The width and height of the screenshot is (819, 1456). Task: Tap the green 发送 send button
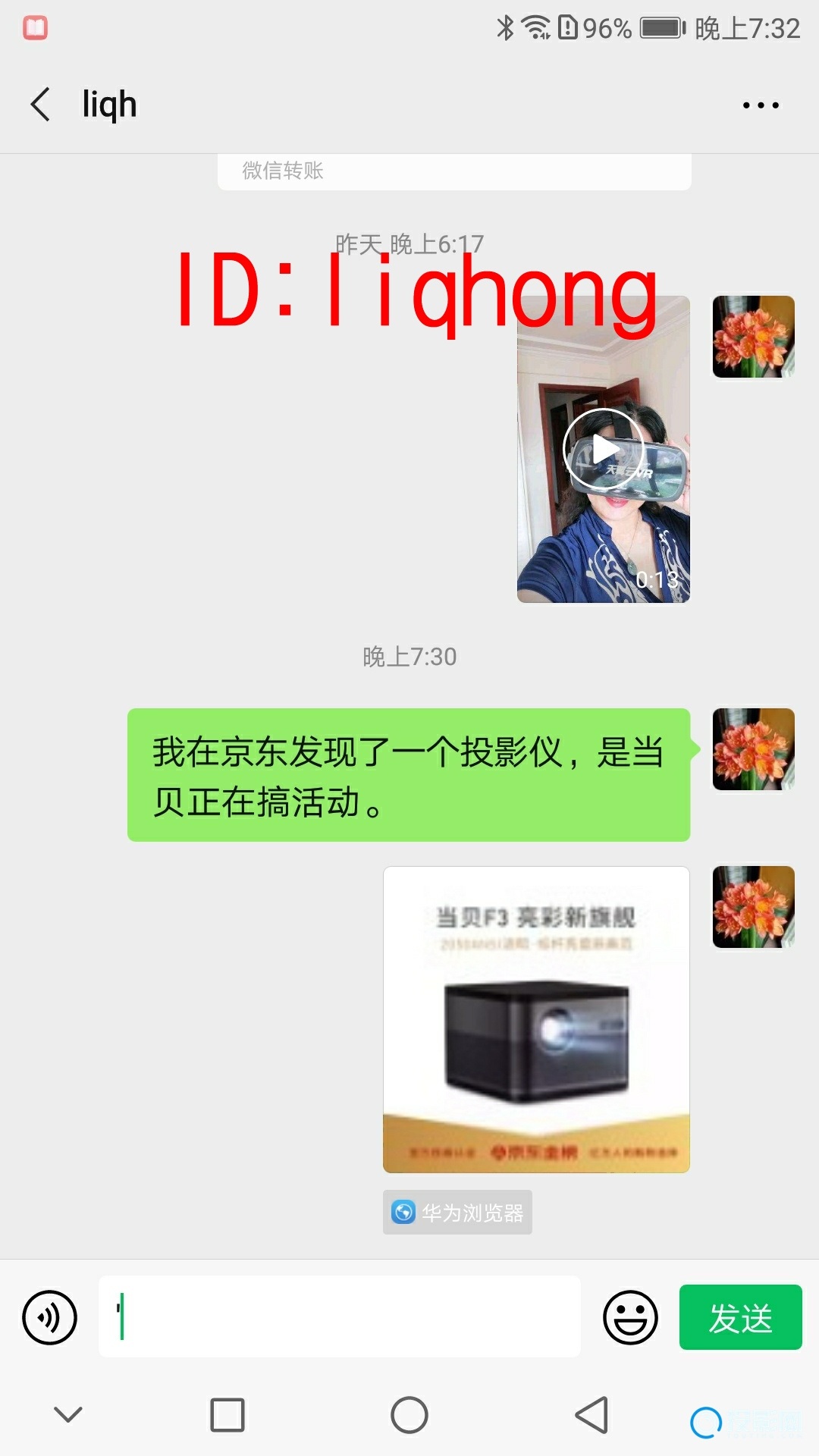(x=740, y=1317)
